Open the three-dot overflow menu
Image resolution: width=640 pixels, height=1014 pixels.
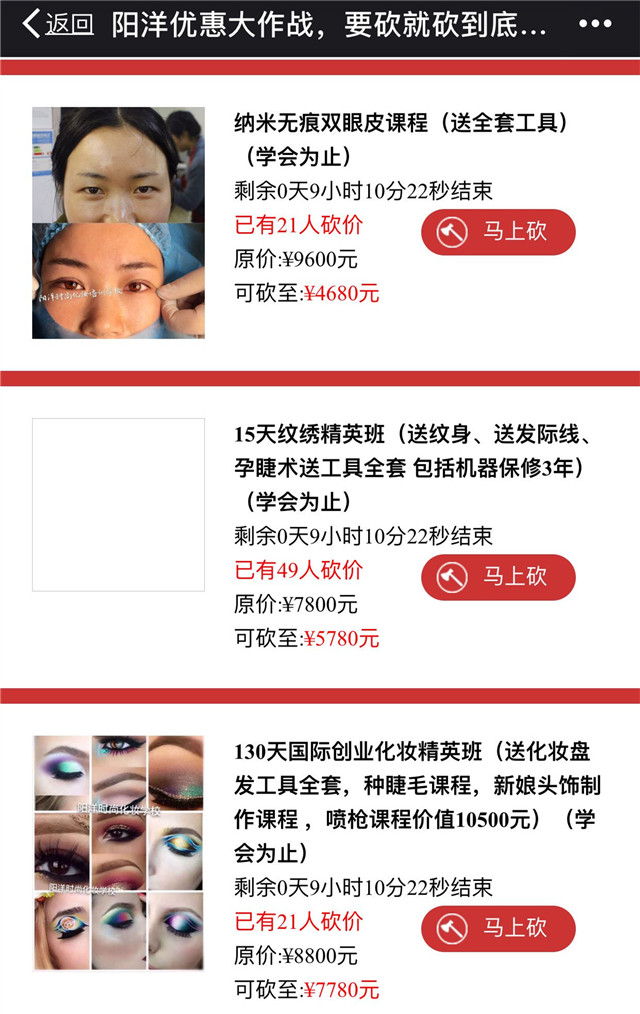pyautogui.click(x=595, y=25)
